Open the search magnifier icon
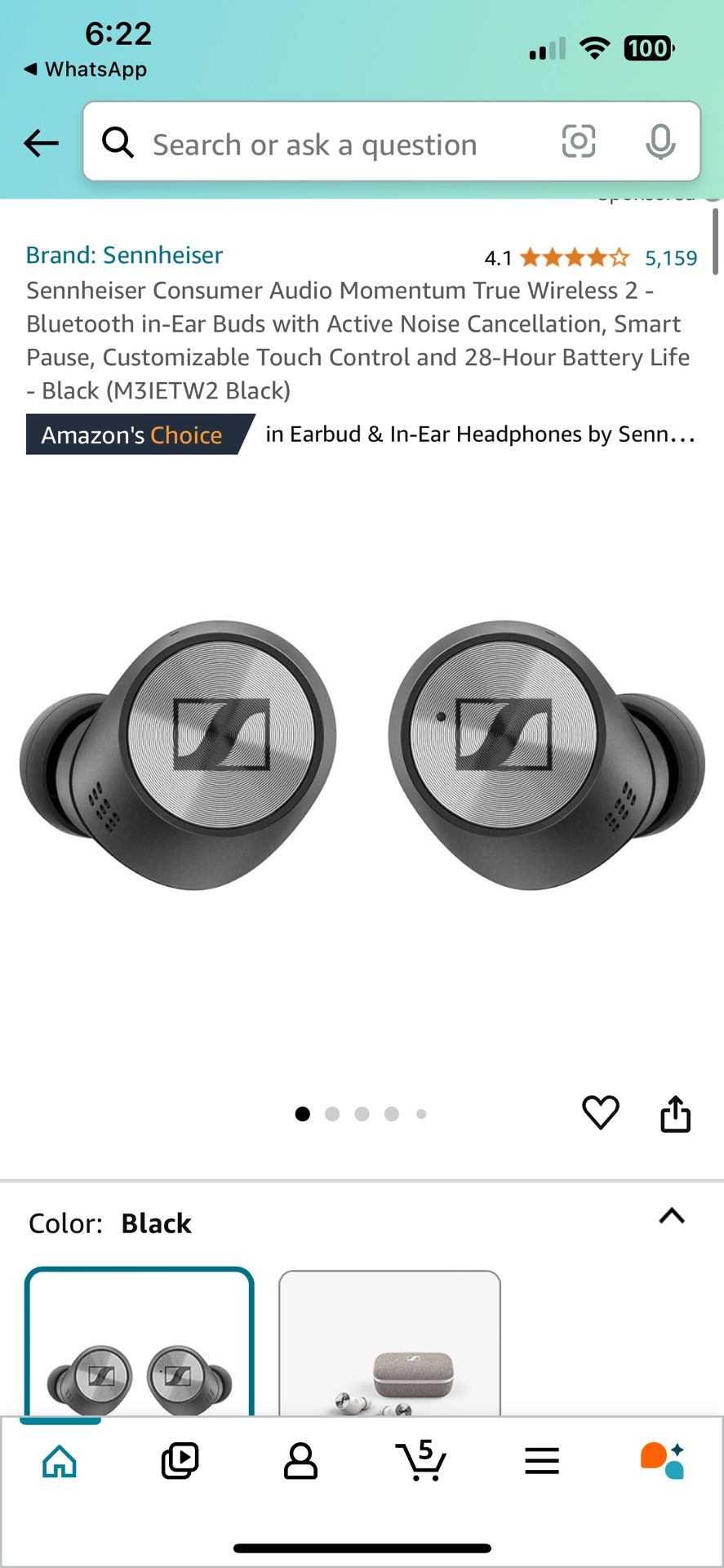Screen dimensions: 724x1568 [x=119, y=142]
